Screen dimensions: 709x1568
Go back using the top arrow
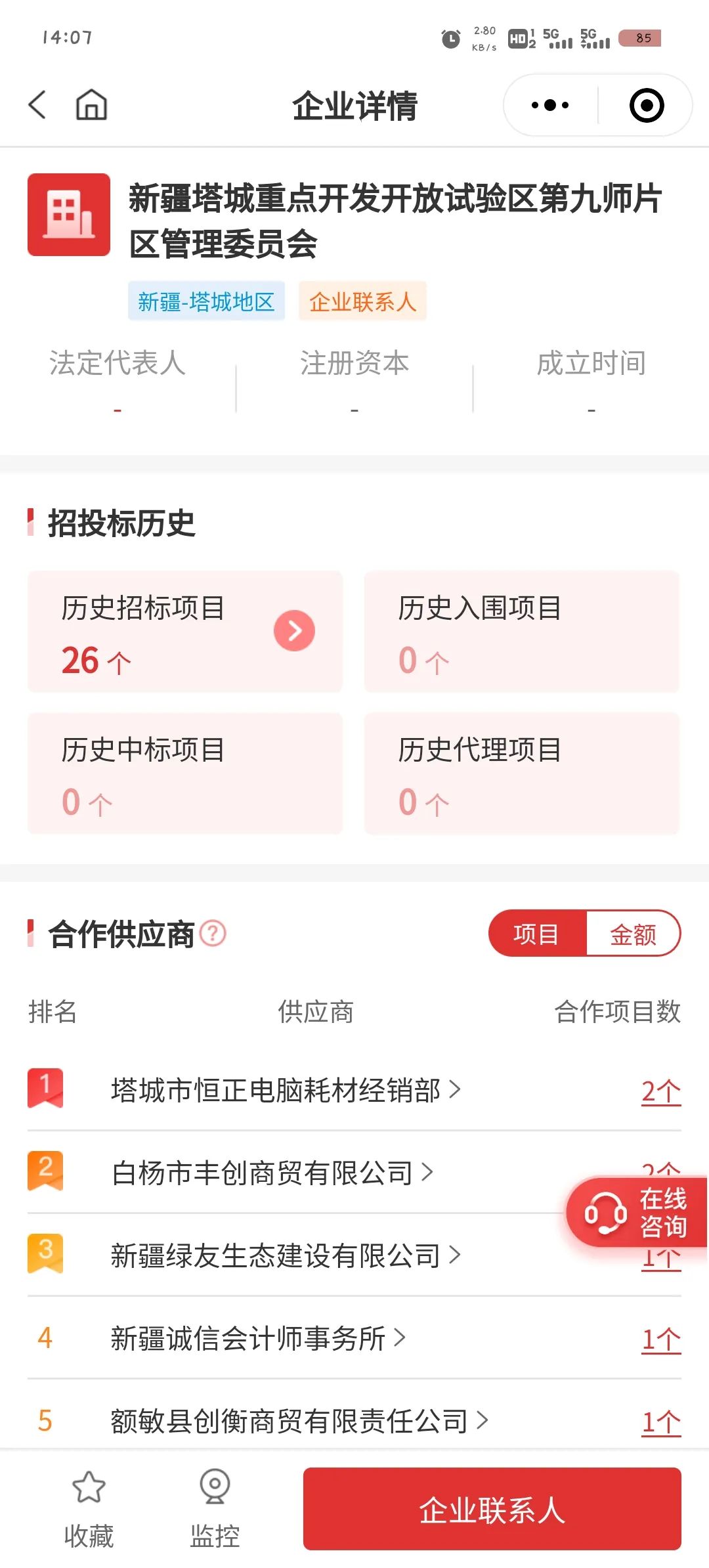[37, 105]
